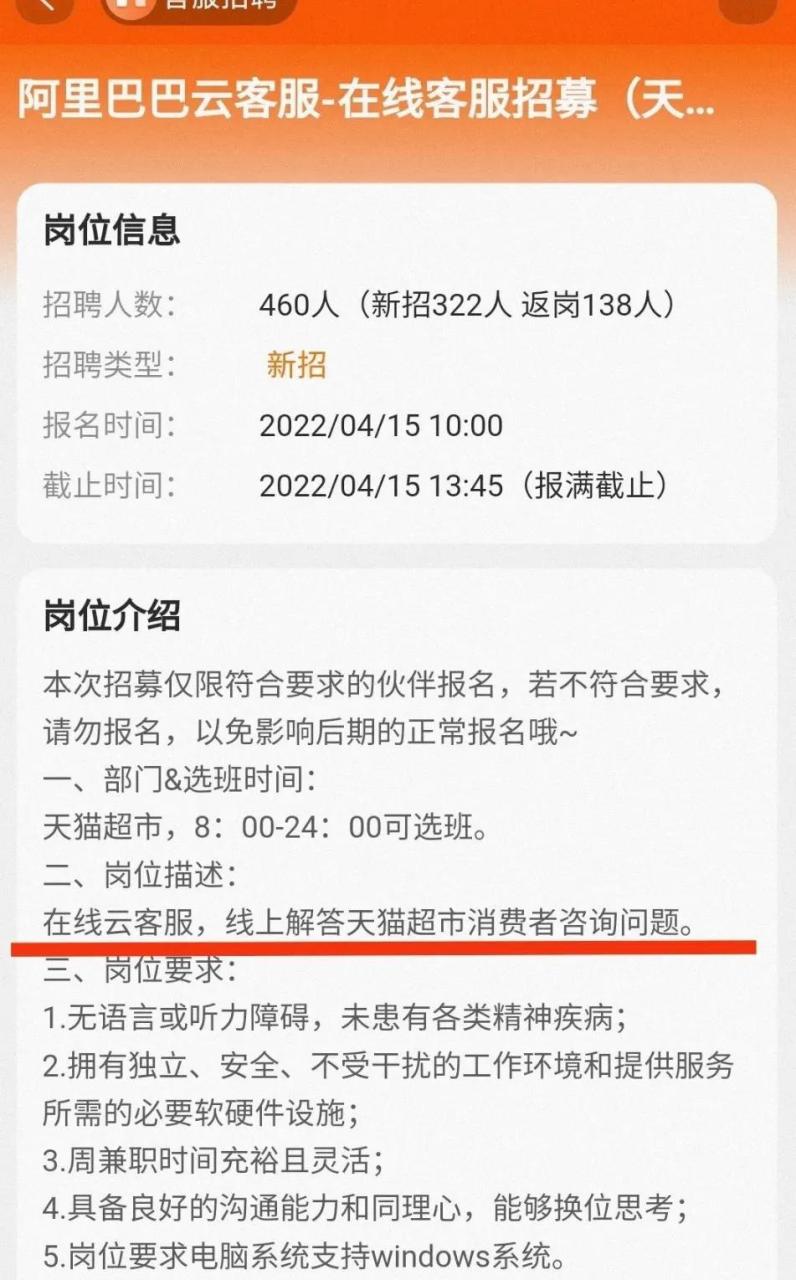Select the 岗位信息 panel header
The height and width of the screenshot is (1280, 796).
(113, 232)
